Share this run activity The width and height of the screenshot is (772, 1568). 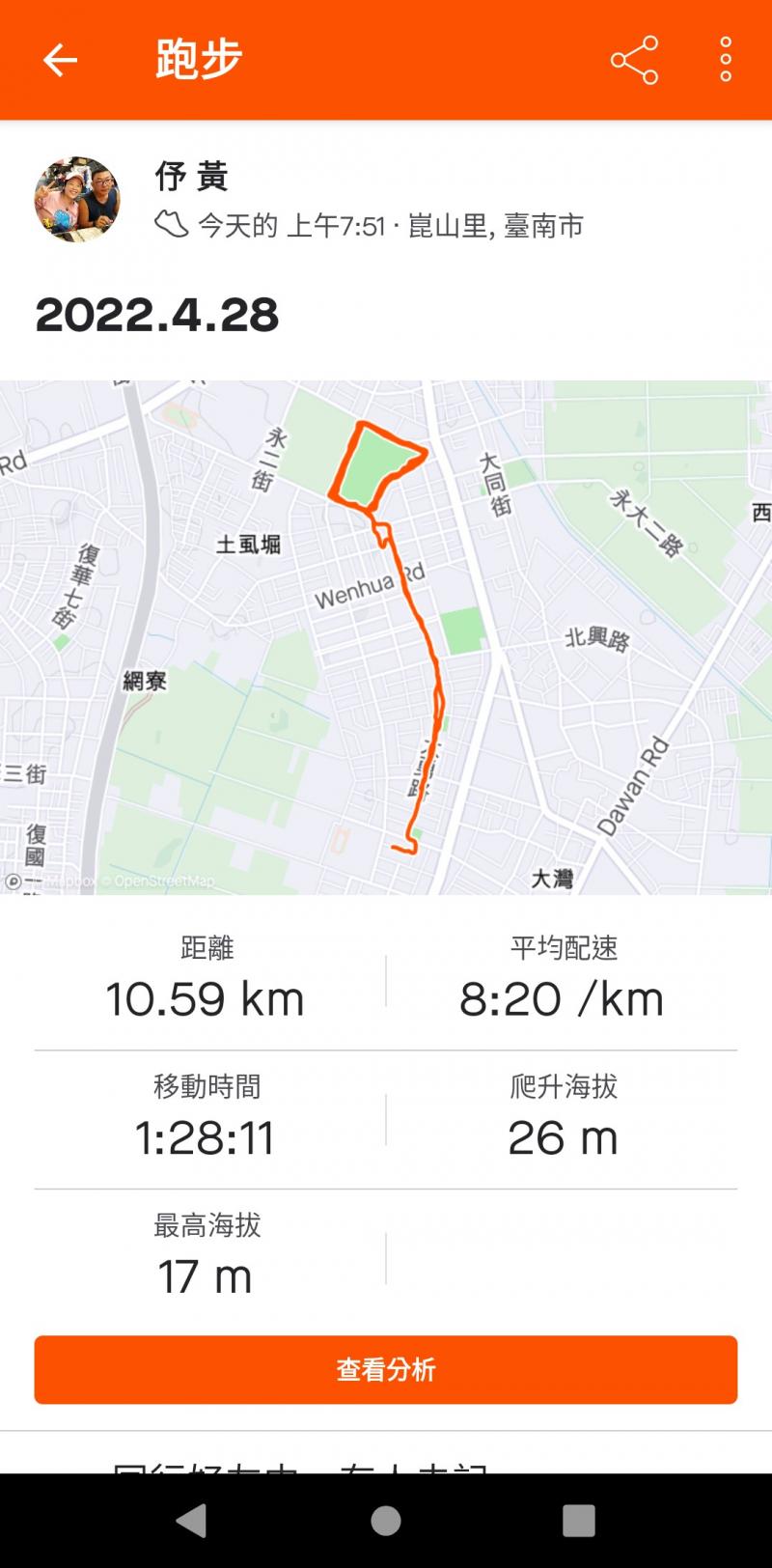click(634, 60)
